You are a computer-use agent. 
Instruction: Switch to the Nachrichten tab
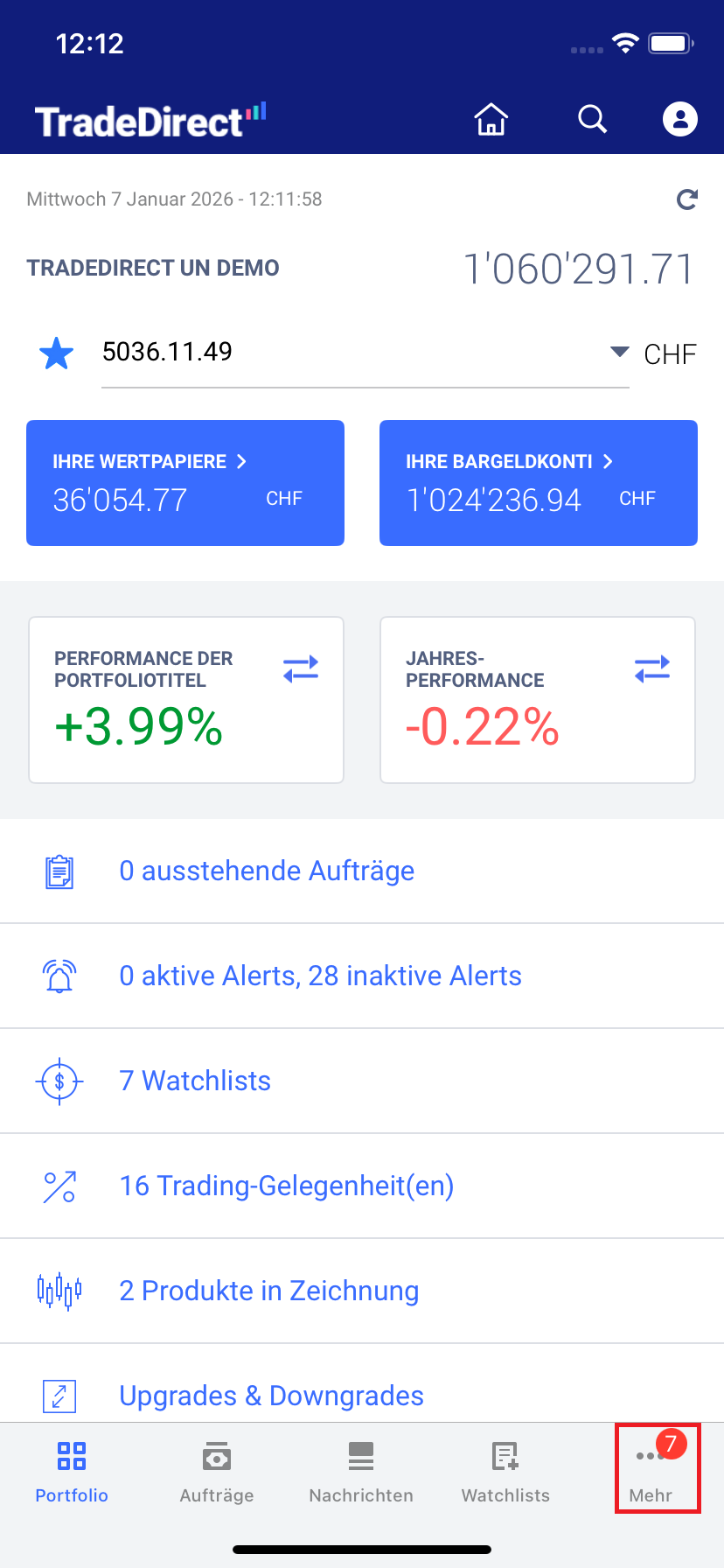[361, 1472]
